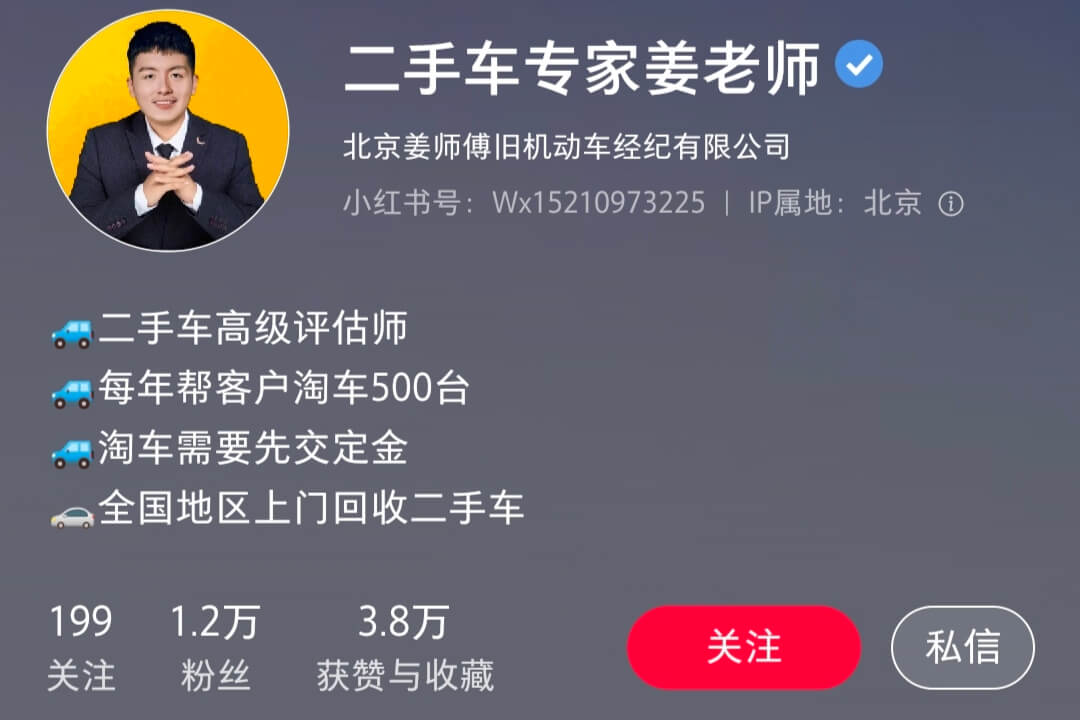Show 3.8万 获赞与收藏 details

(x=405, y=648)
